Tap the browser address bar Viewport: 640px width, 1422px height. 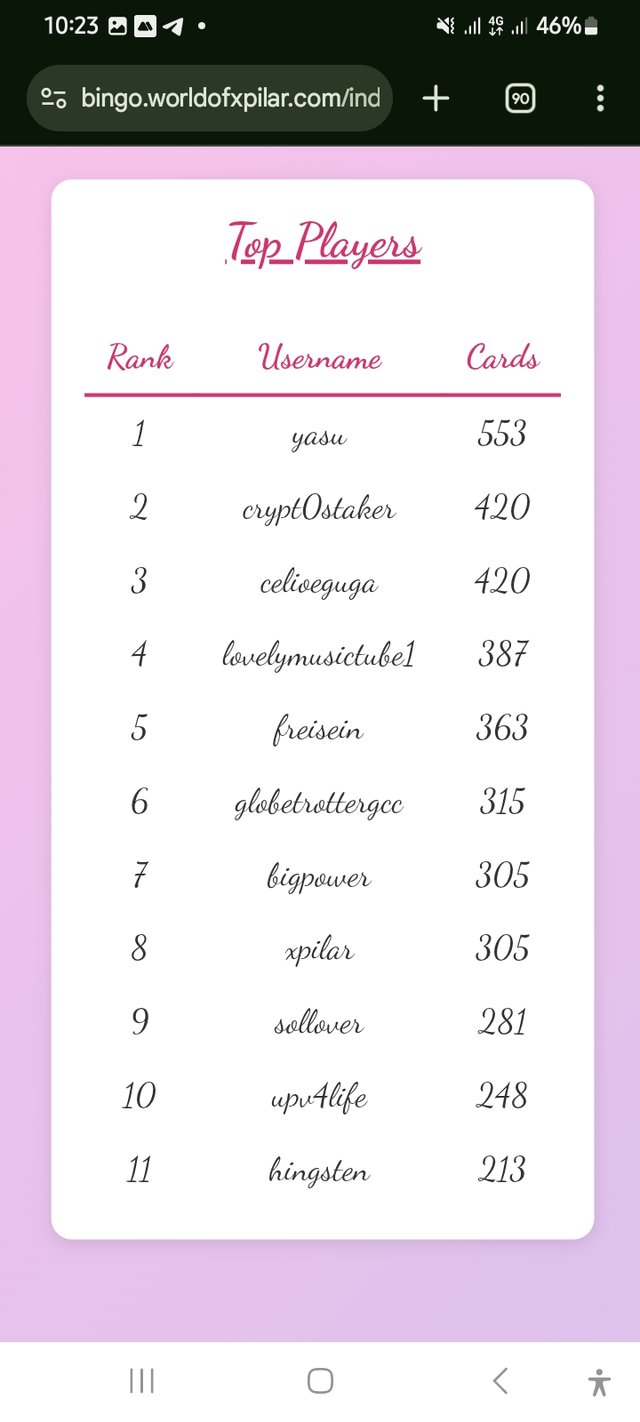230,98
